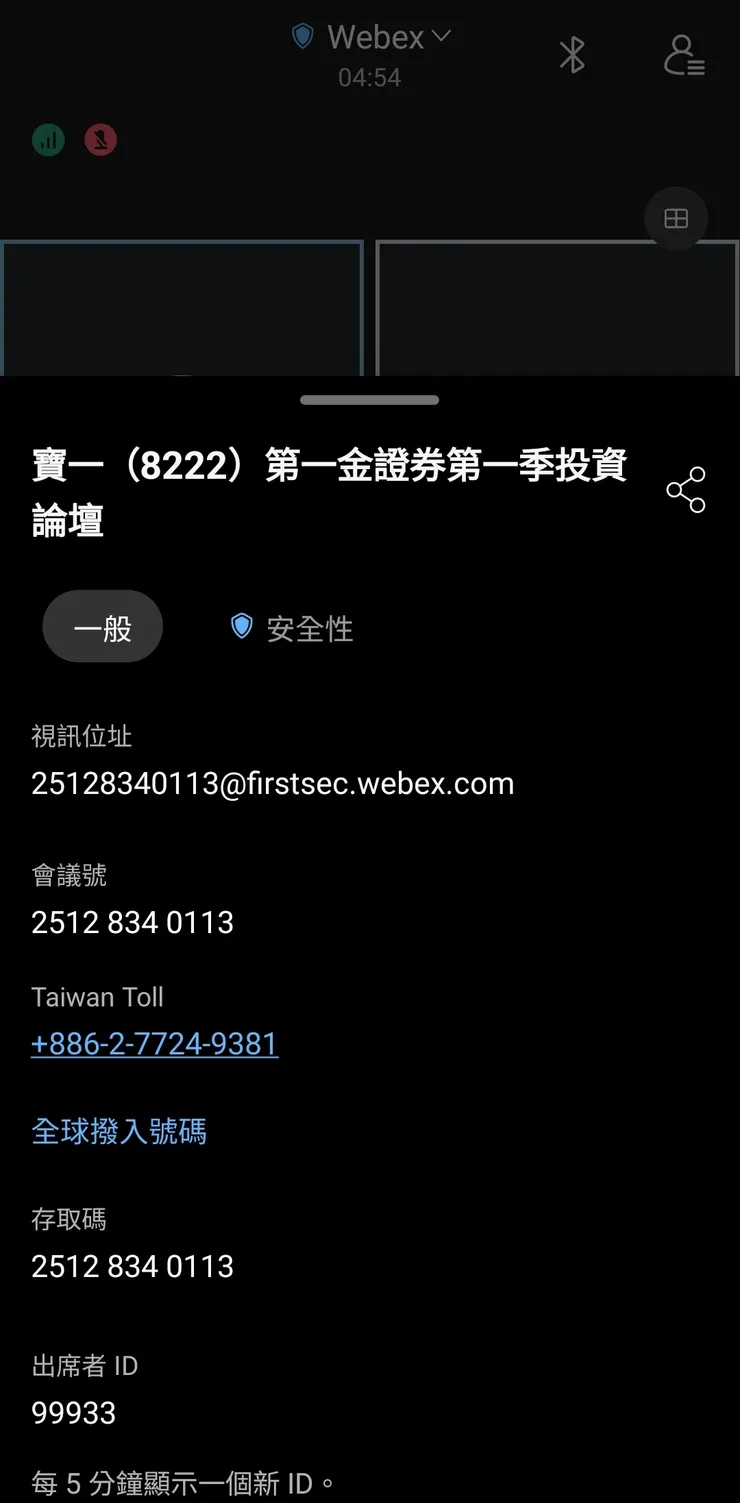Image resolution: width=740 pixels, height=1503 pixels.
Task: Select the meeting number 2512 834 0113
Action: (132, 922)
